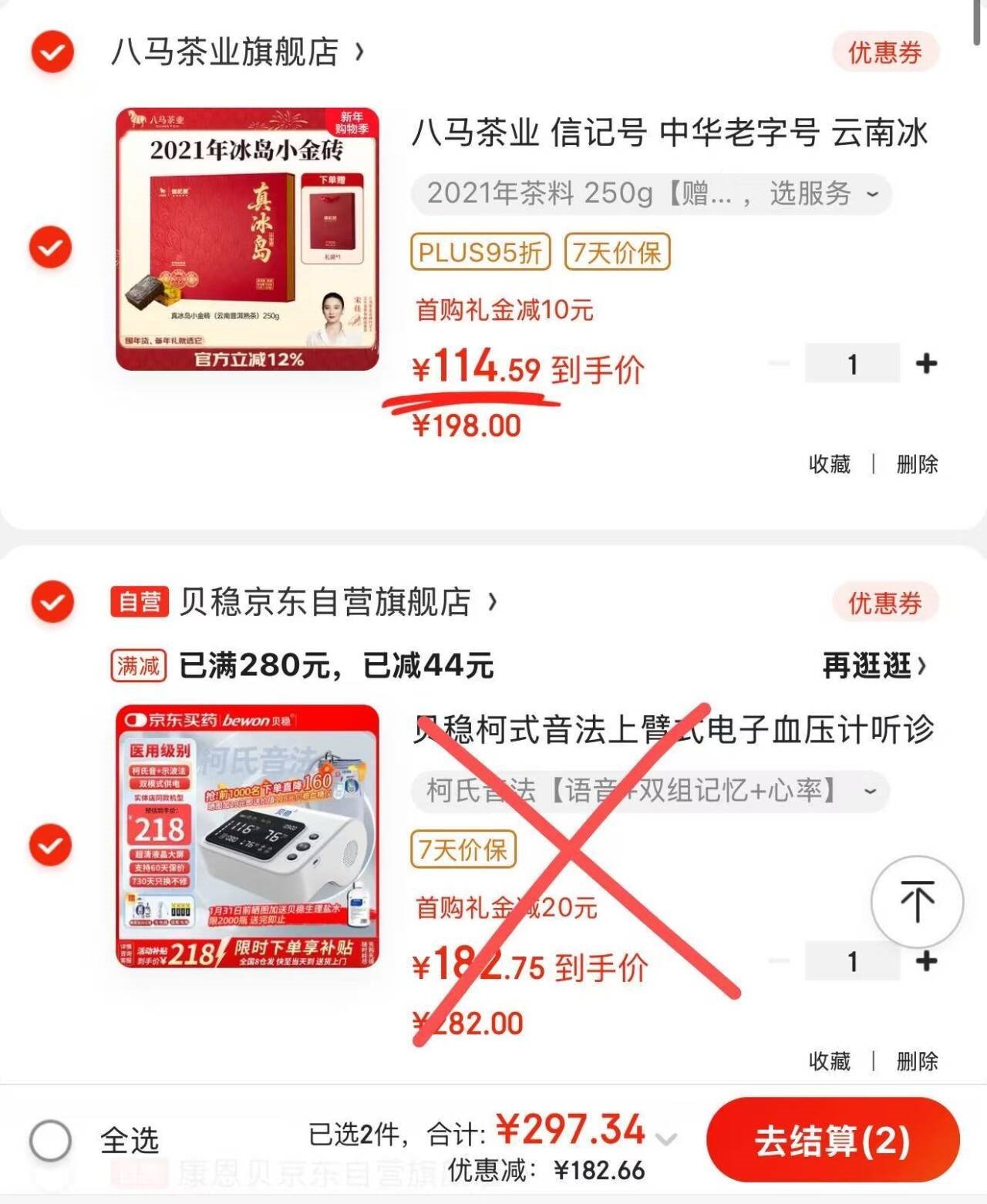Get coupons for 贝稳京东自营旗舰店
Image resolution: width=987 pixels, height=1204 pixels.
point(884,603)
